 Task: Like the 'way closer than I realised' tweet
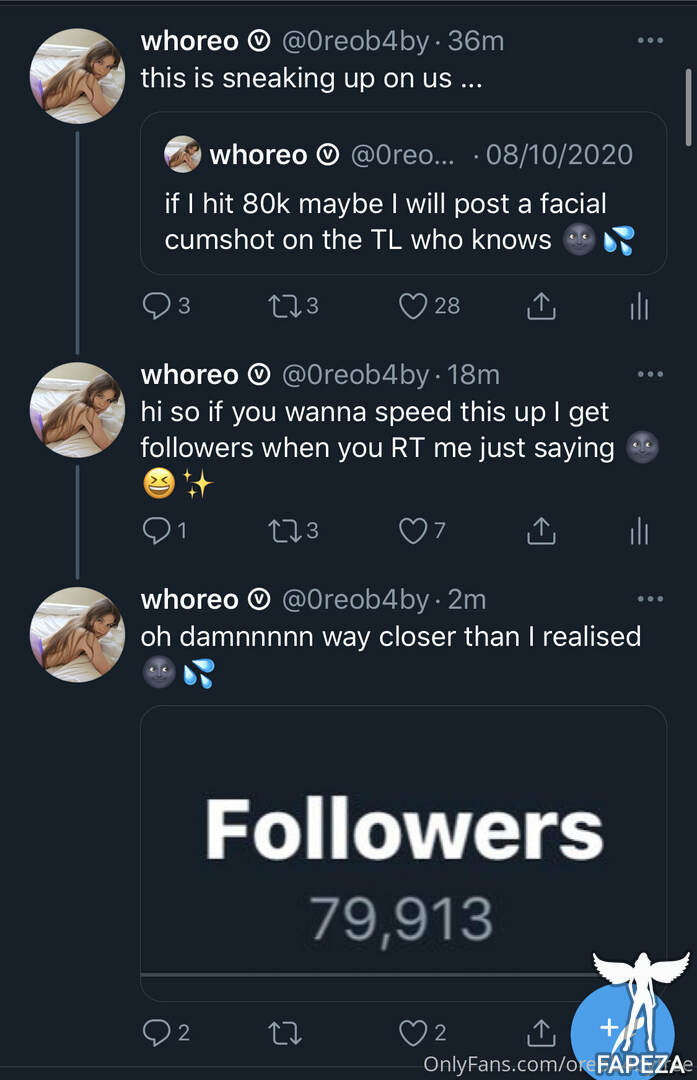pos(413,1033)
